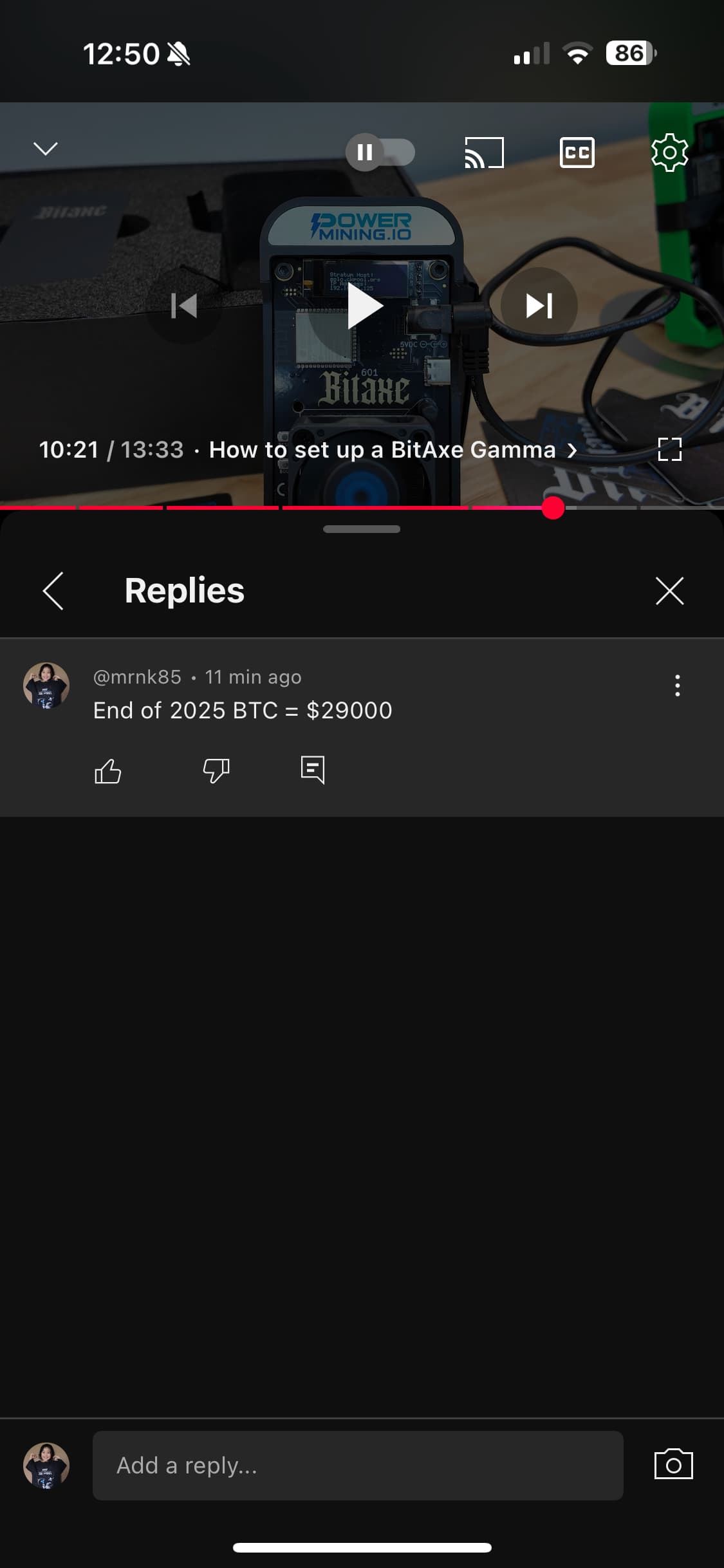Go back from Replies
The image size is (724, 1568).
53,590
